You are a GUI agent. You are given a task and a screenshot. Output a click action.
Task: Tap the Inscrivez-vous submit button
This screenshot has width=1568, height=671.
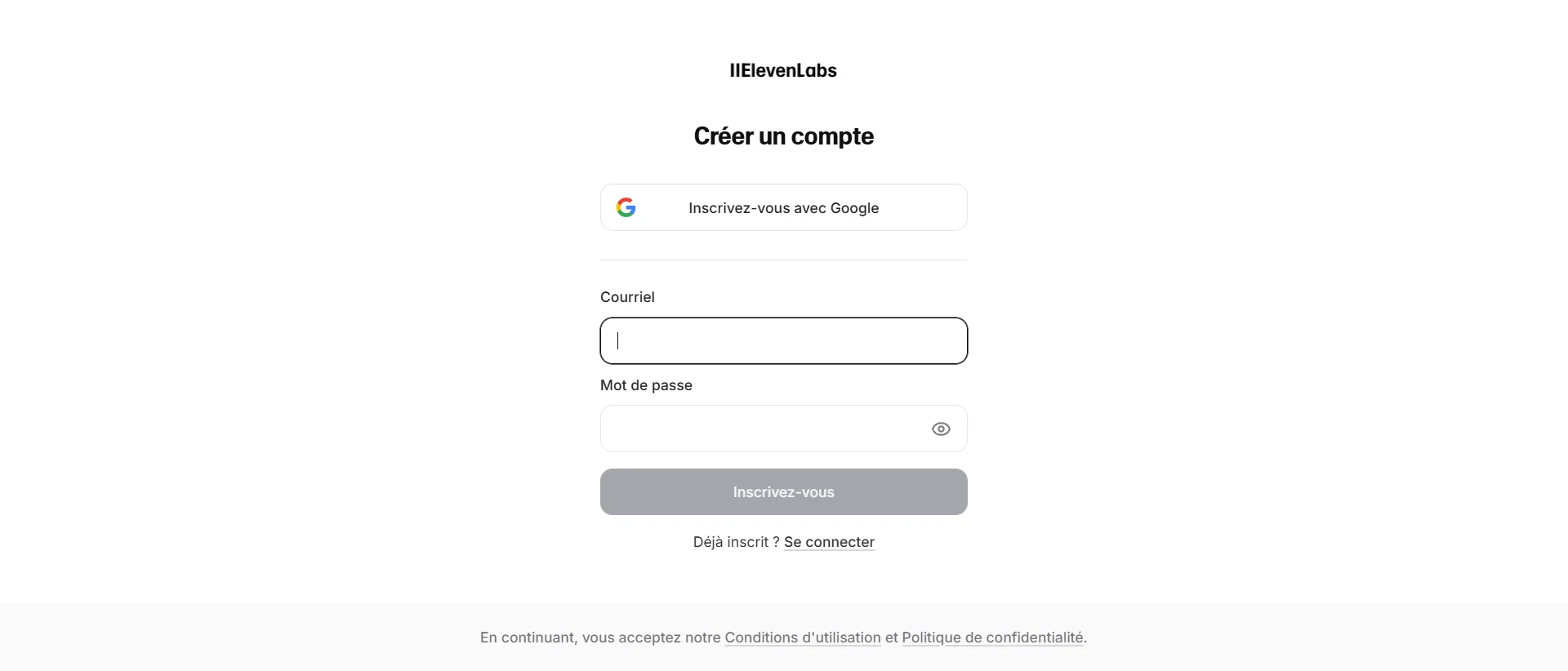[x=783, y=491]
